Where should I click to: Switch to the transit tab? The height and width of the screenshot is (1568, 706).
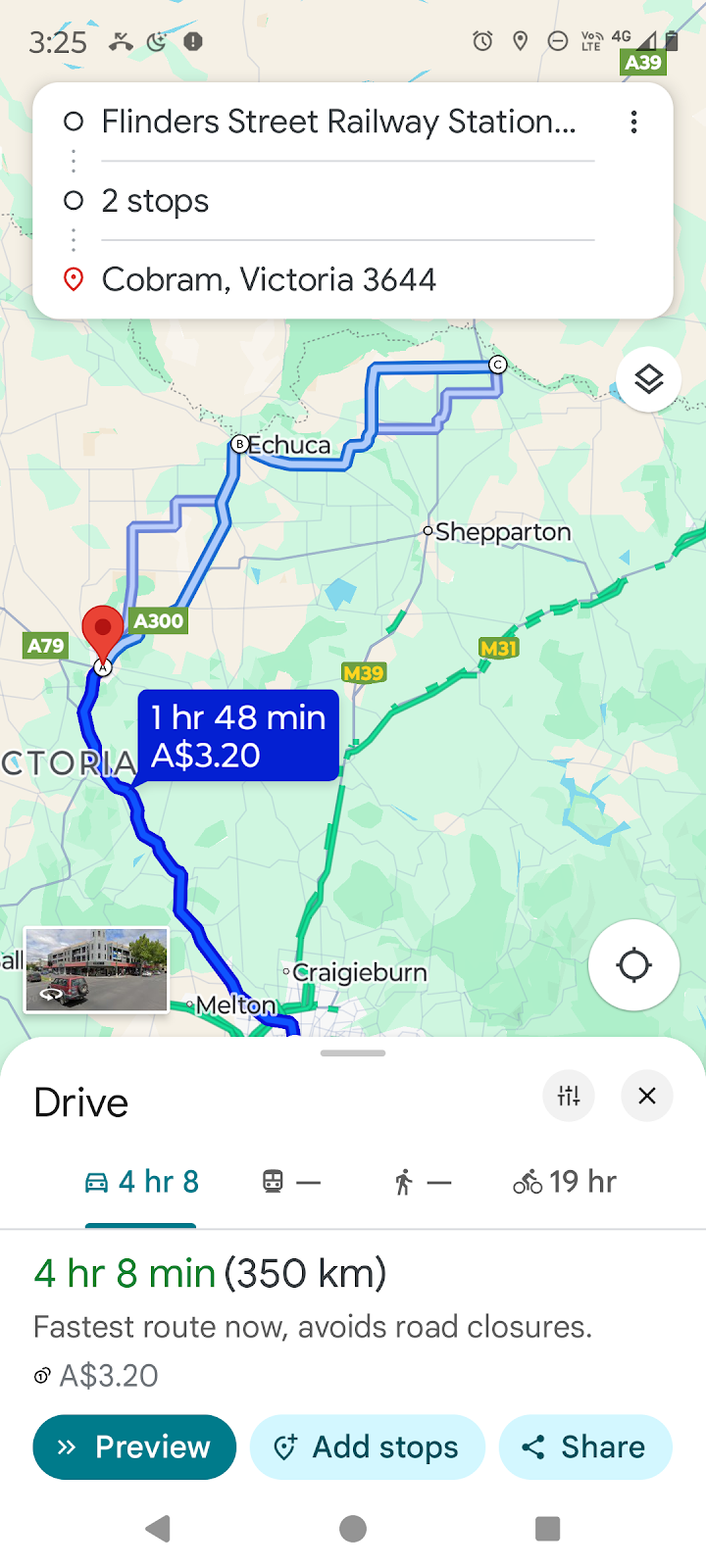click(291, 1182)
